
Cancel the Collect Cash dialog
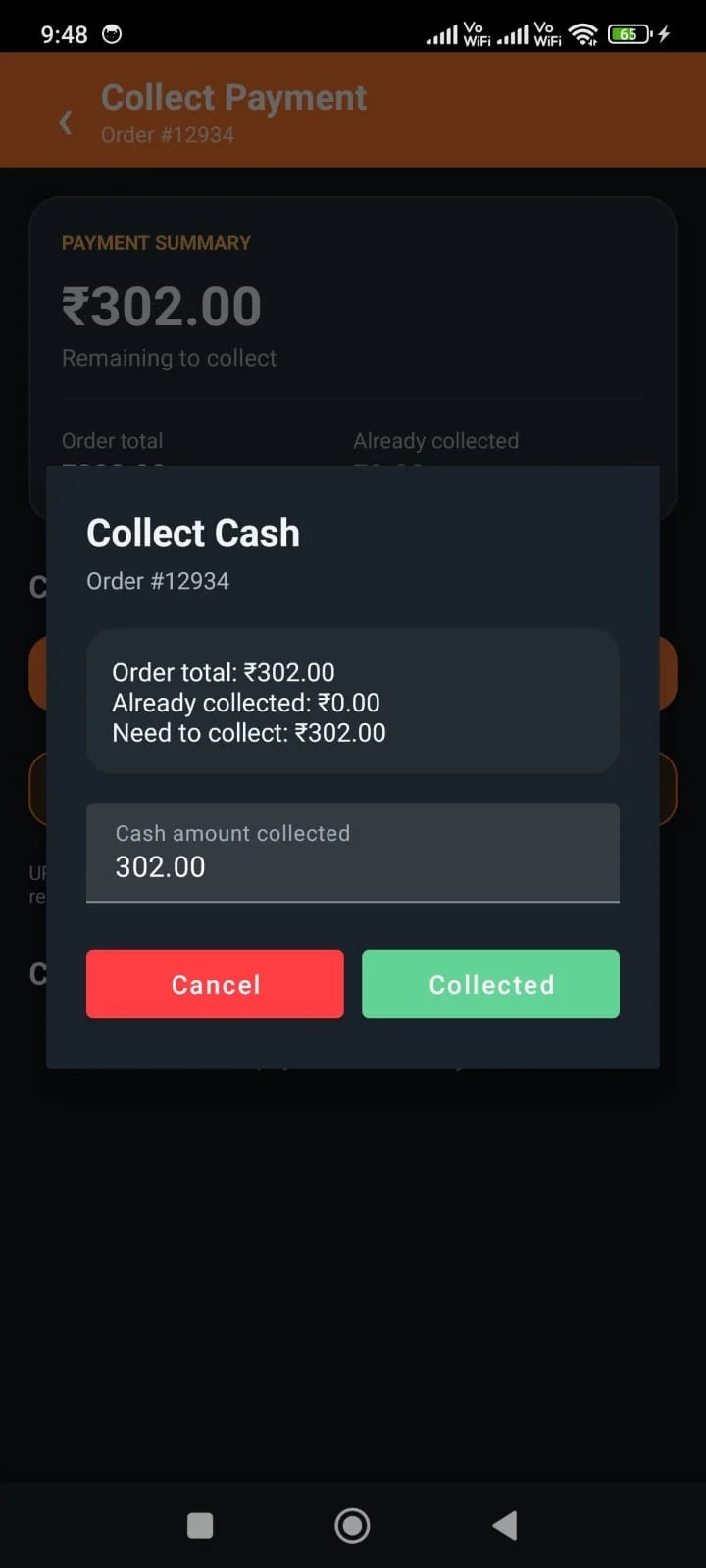tap(215, 984)
